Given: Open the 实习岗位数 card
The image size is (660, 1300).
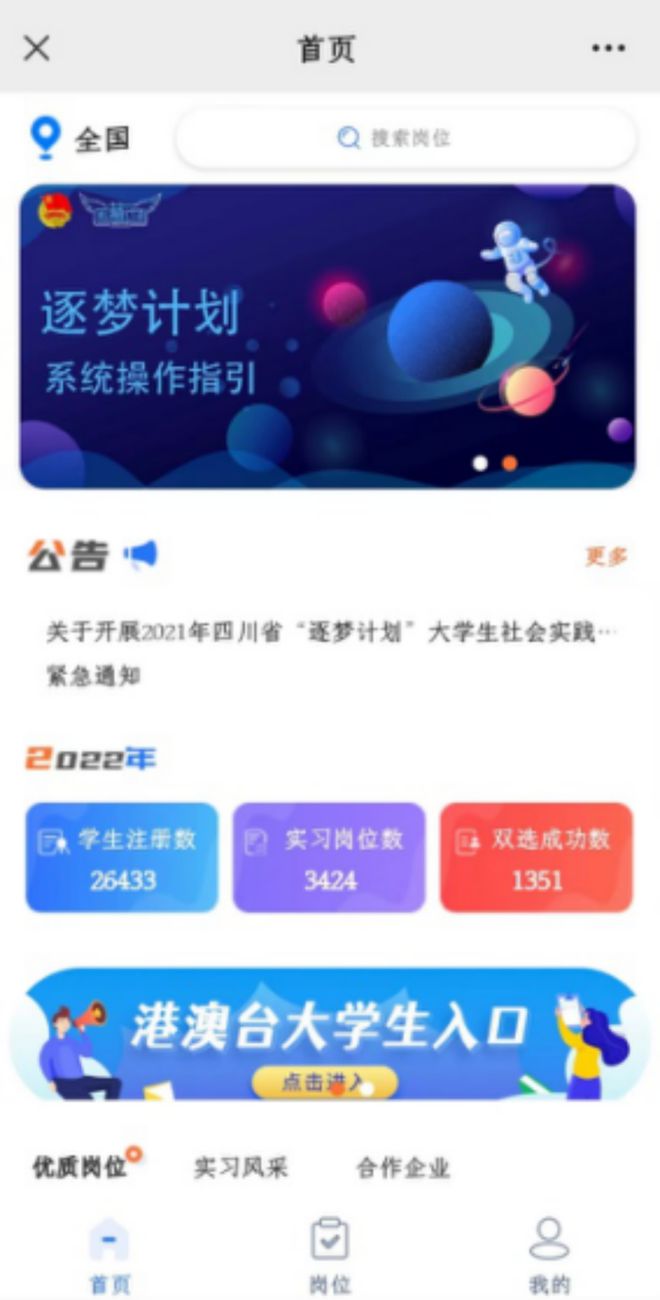Looking at the screenshot, I should [329, 858].
